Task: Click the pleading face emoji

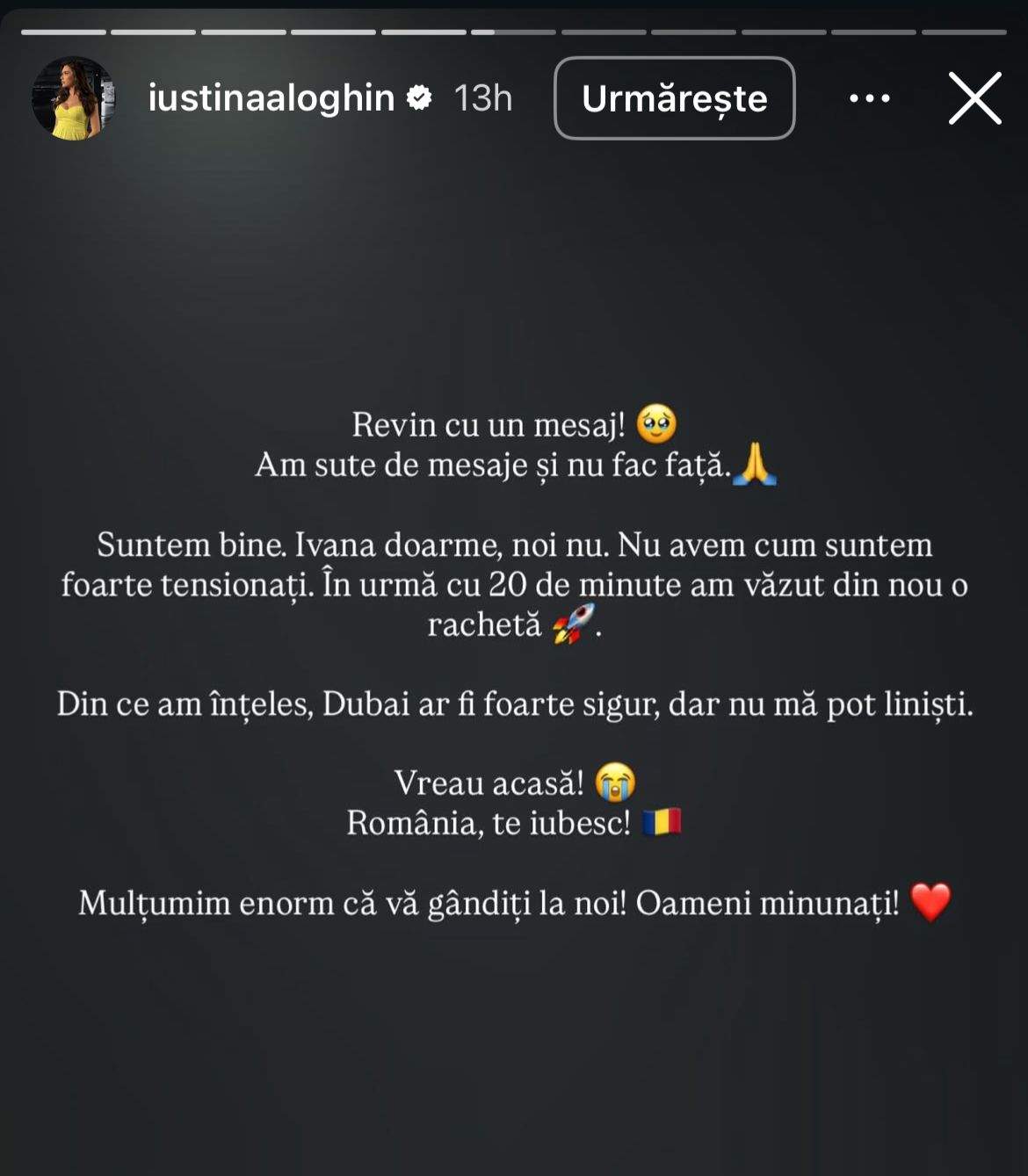Action: [656, 424]
